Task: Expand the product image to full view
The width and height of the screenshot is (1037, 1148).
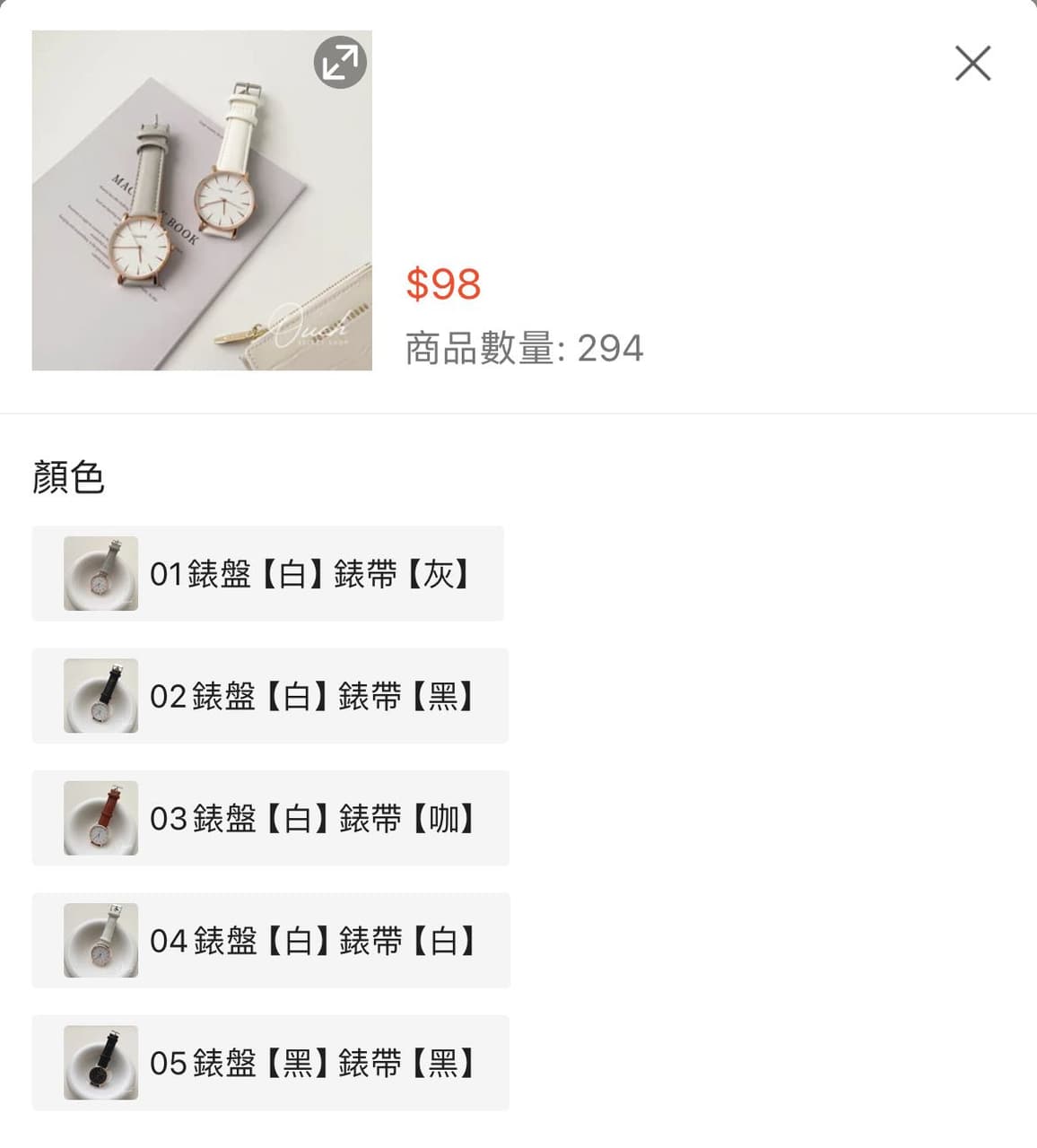Action: (340, 63)
